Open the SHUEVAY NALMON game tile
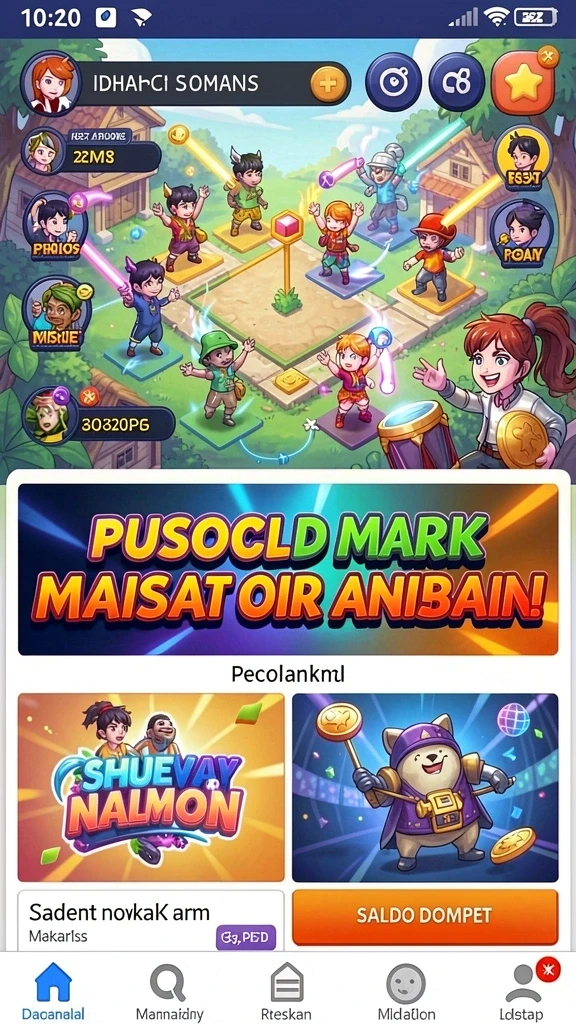Viewport: 576px width, 1024px height. (152, 787)
